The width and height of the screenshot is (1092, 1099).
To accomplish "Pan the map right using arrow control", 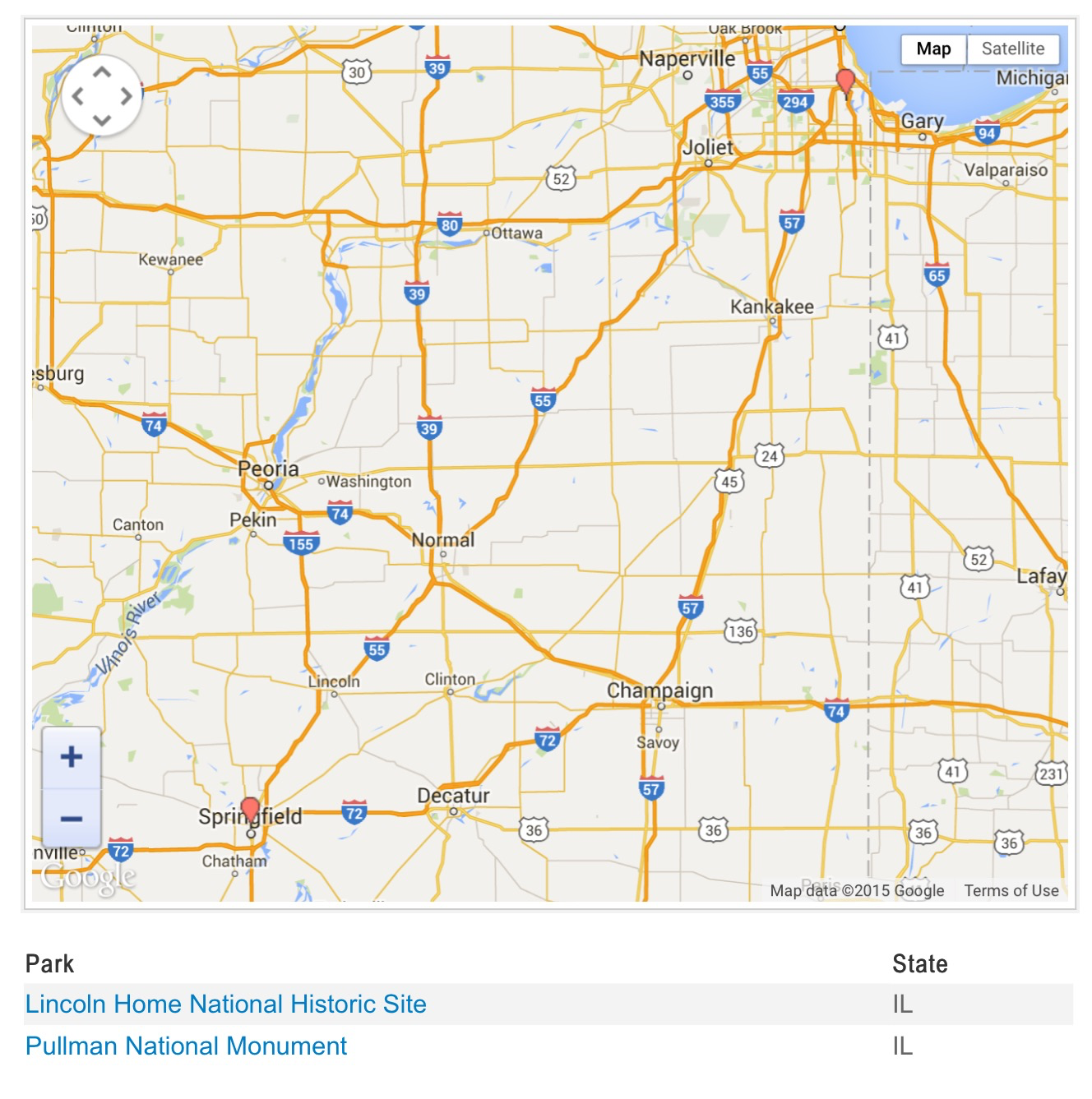I will click(x=126, y=96).
